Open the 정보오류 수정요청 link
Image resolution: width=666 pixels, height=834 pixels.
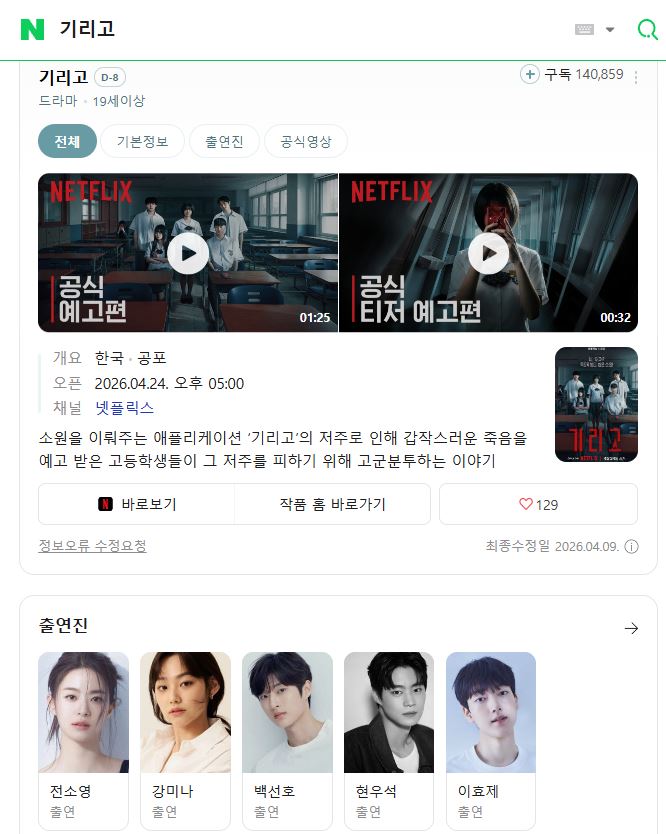(x=92, y=546)
